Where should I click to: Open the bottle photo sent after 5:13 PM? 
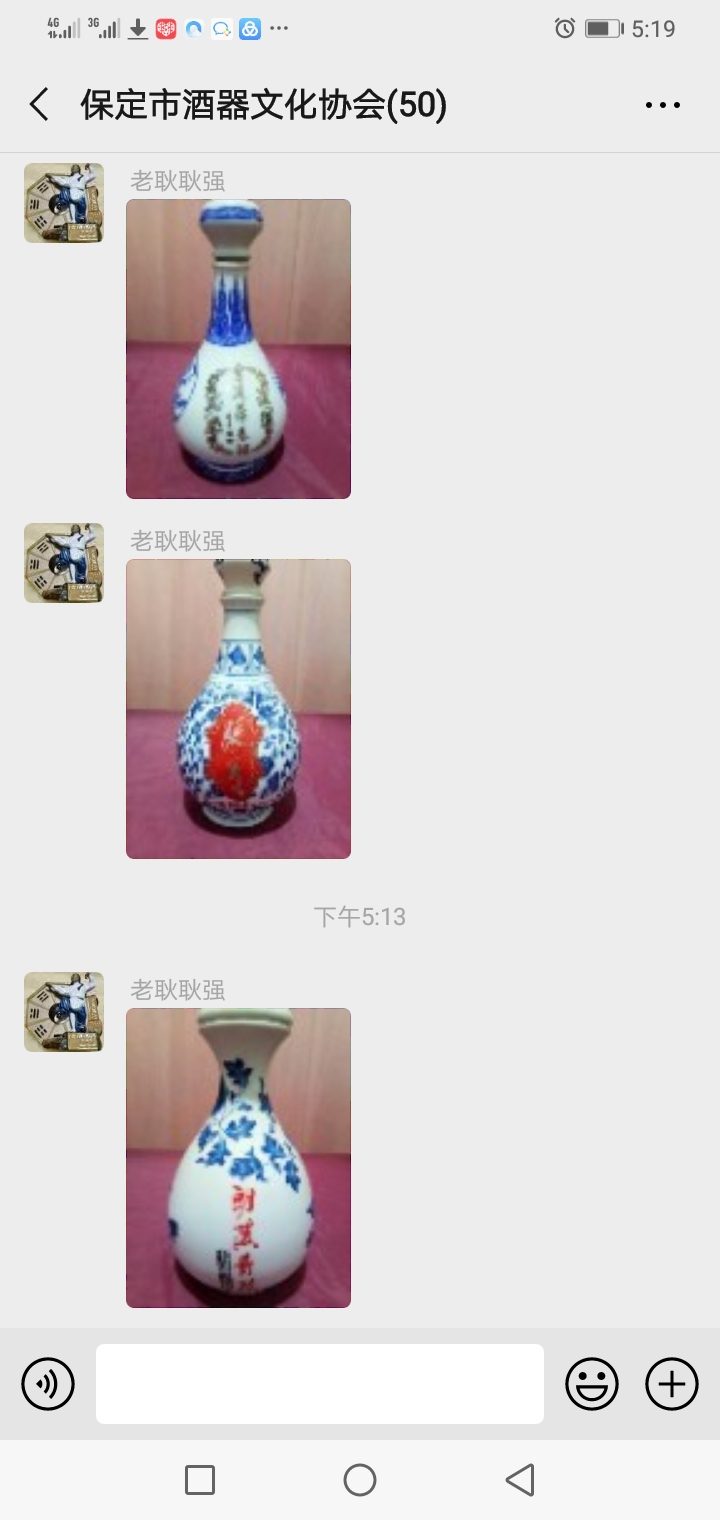238,1157
